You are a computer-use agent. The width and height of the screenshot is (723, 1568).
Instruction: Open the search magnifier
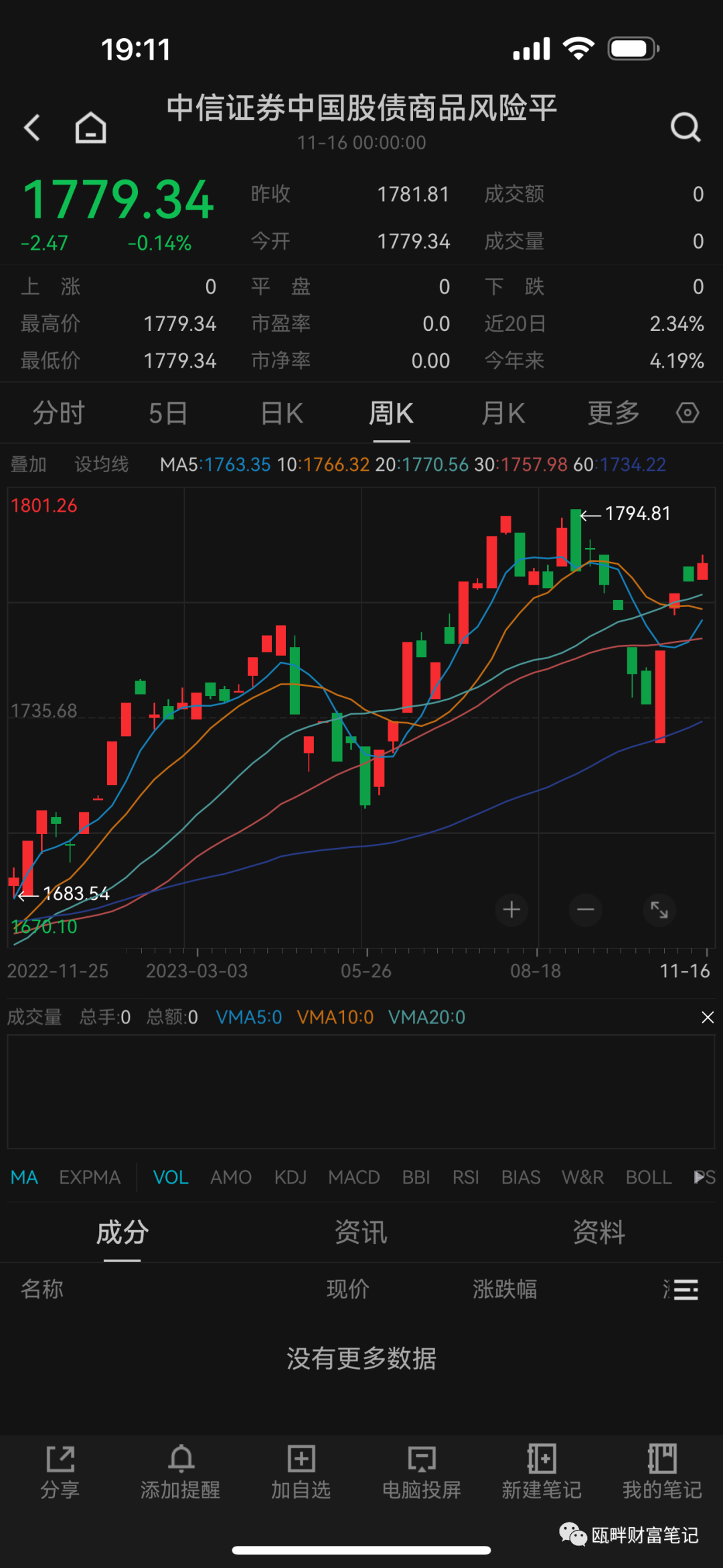point(685,127)
